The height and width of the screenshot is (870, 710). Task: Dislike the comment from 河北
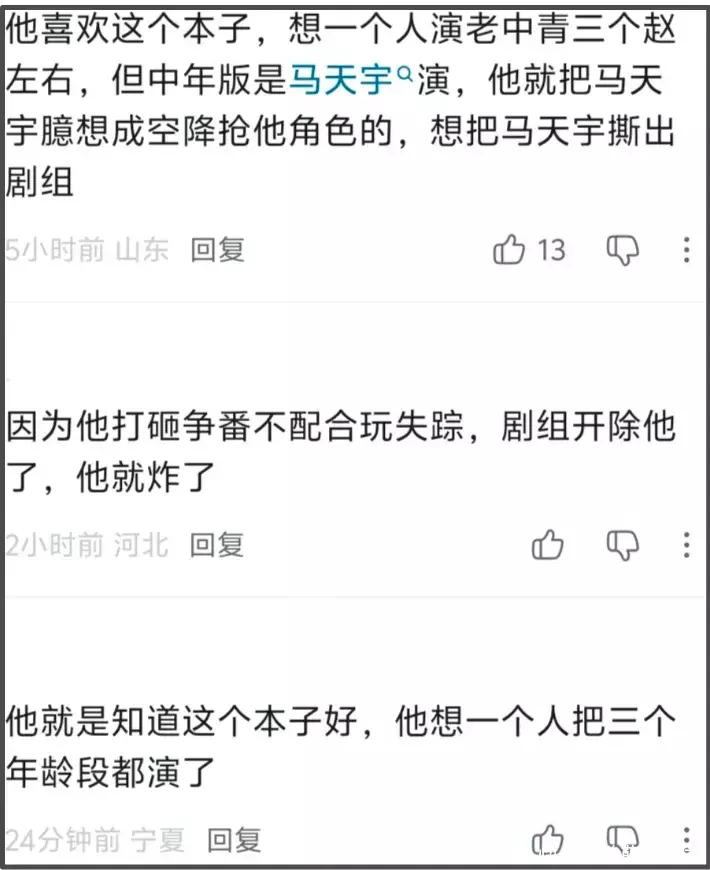click(622, 545)
